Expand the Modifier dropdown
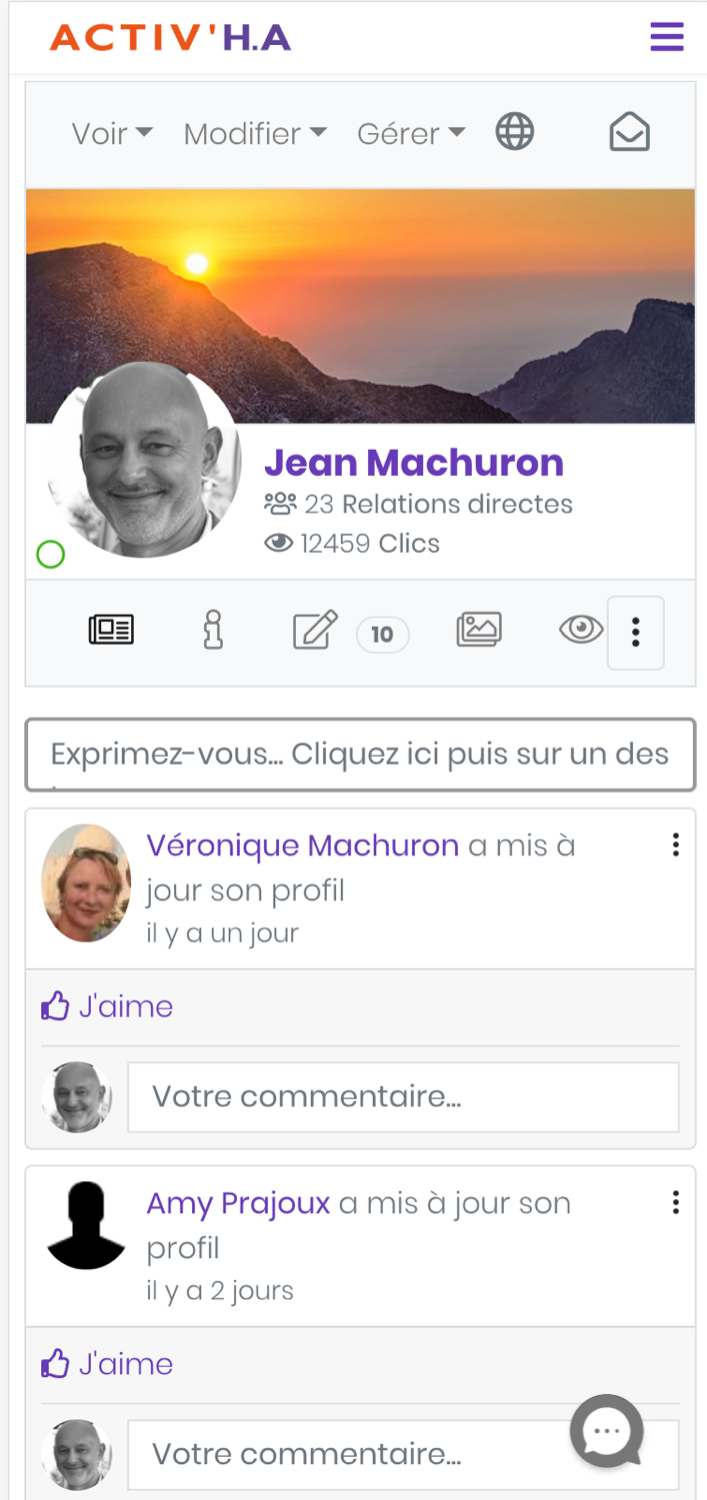The width and height of the screenshot is (707, 1500). tap(255, 133)
